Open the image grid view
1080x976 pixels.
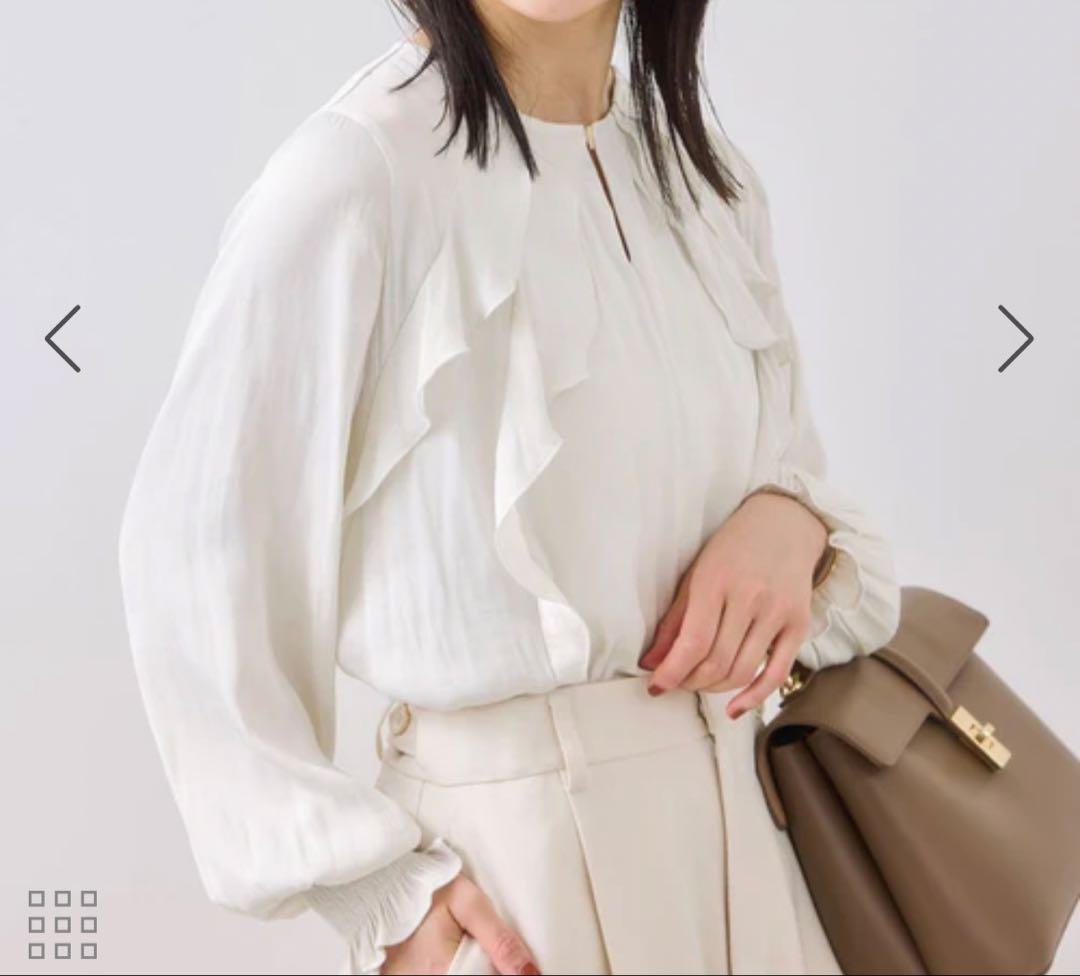point(62,924)
